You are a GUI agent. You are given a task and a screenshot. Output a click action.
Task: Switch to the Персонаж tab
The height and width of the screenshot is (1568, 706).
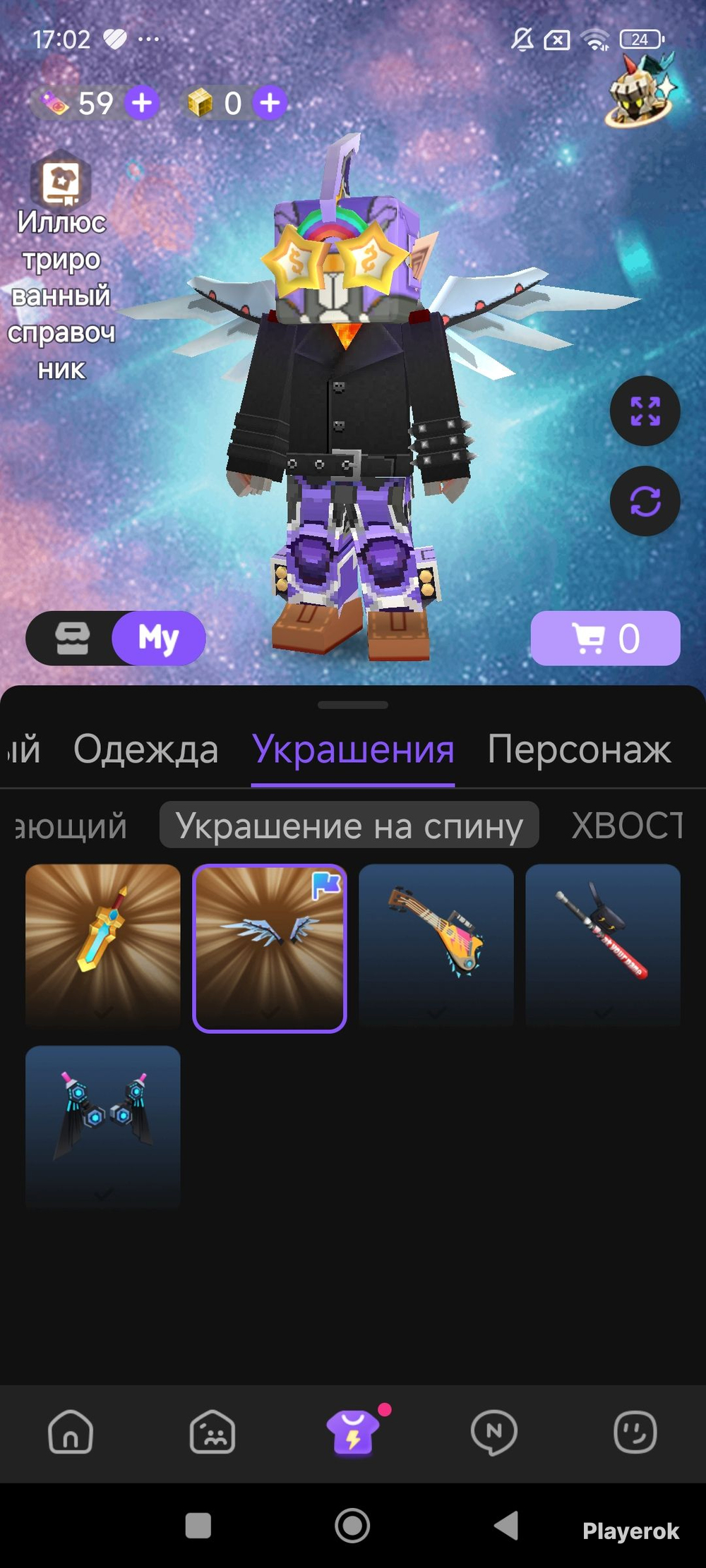(x=579, y=749)
